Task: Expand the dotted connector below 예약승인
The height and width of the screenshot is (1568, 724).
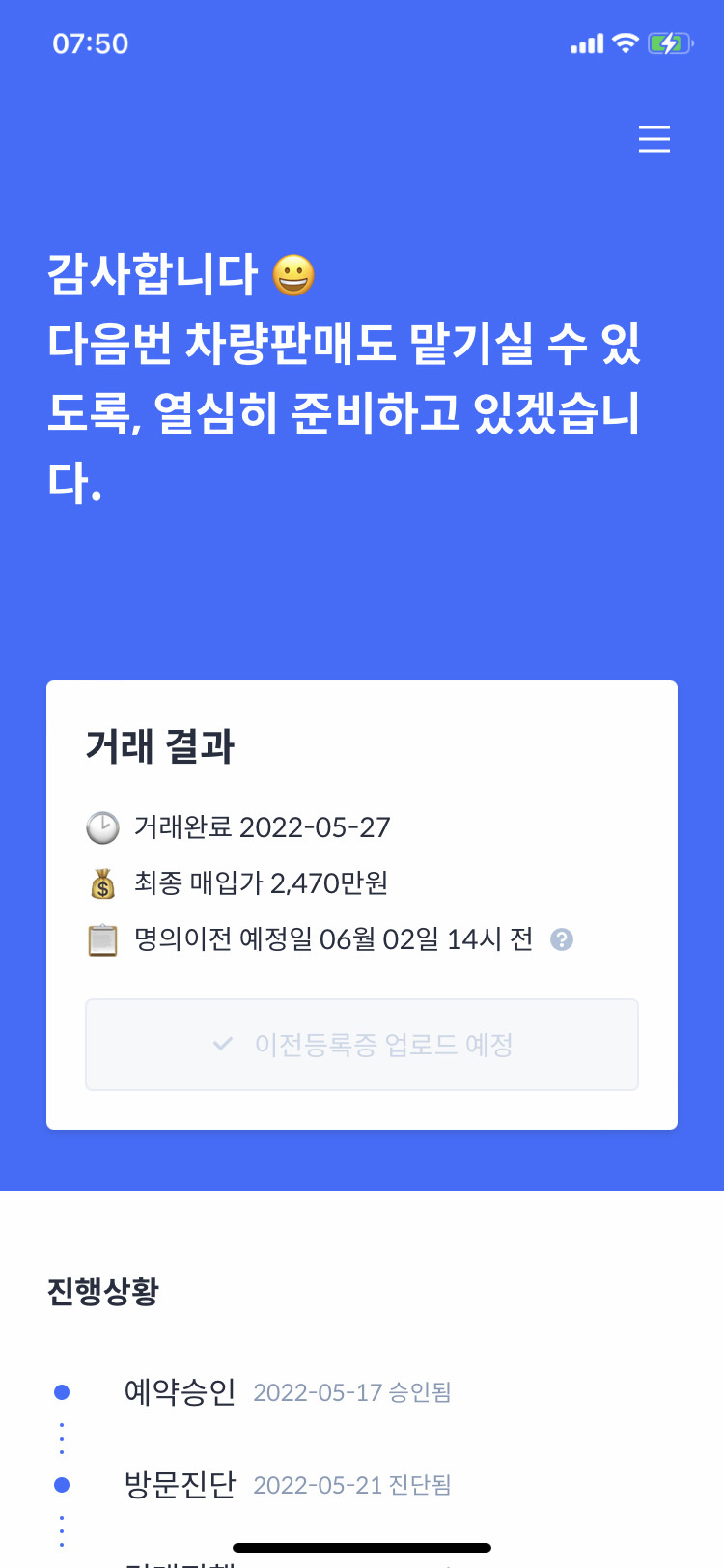Action: [63, 1437]
